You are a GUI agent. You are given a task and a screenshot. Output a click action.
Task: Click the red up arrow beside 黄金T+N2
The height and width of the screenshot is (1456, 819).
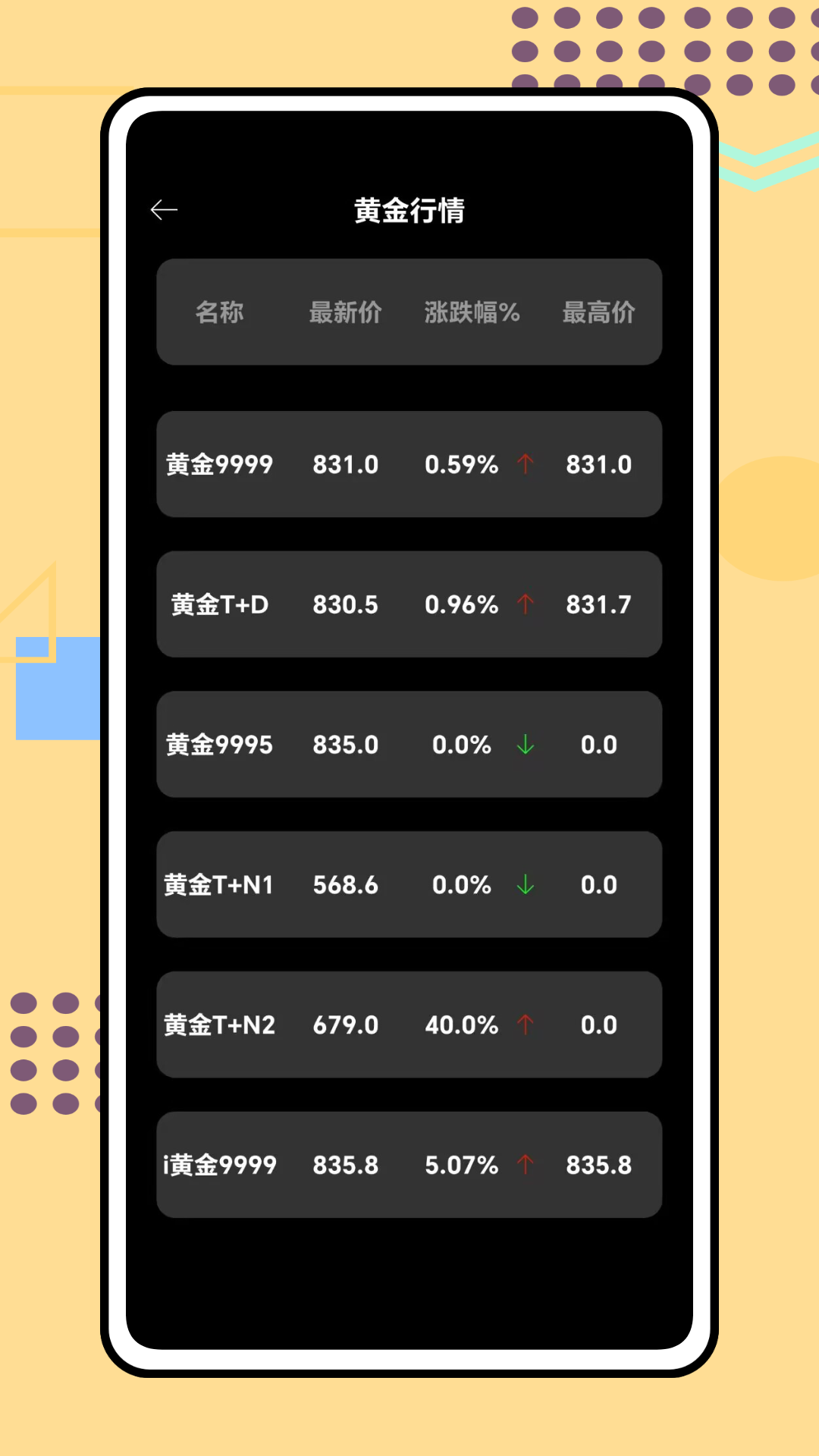coord(526,1025)
